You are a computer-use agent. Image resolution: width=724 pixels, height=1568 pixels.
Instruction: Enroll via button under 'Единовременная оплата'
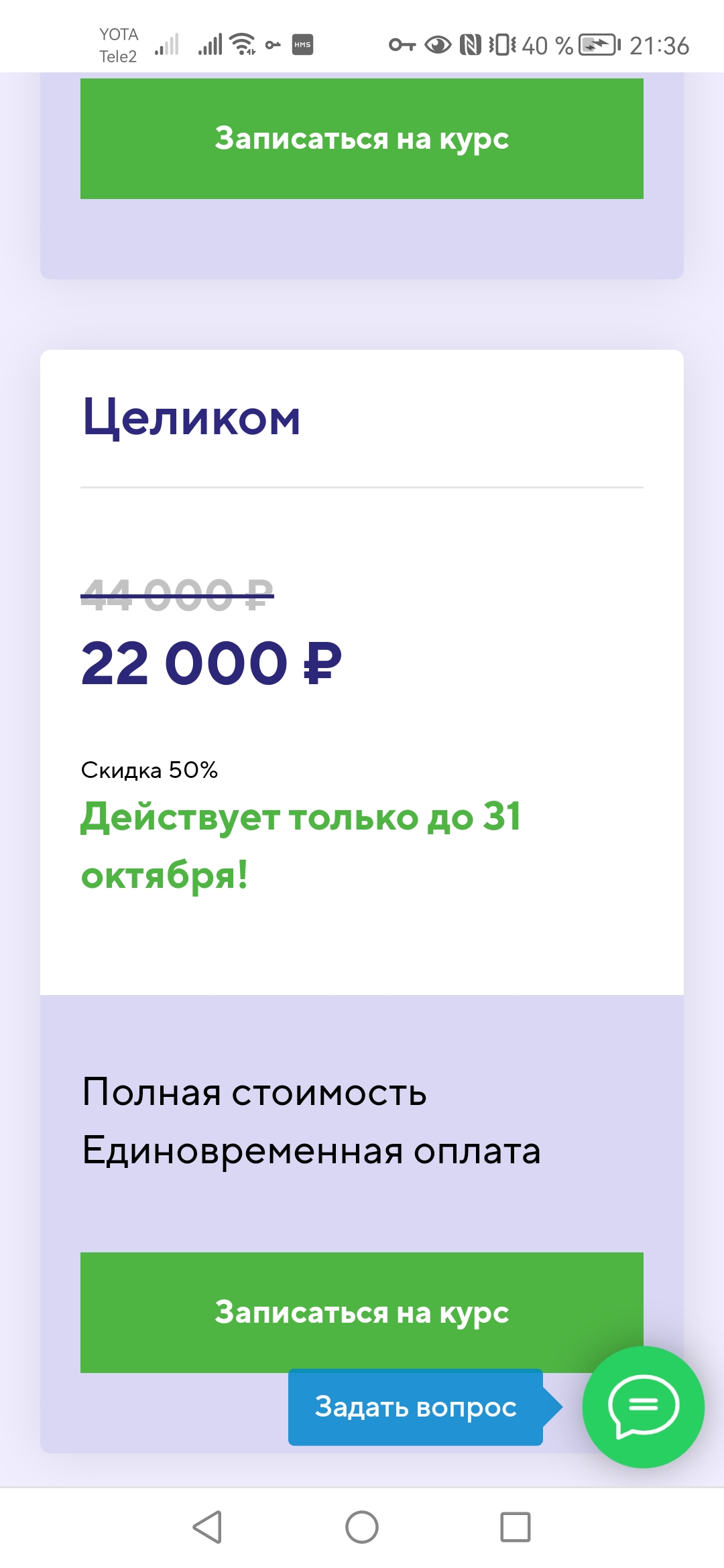pos(362,1311)
